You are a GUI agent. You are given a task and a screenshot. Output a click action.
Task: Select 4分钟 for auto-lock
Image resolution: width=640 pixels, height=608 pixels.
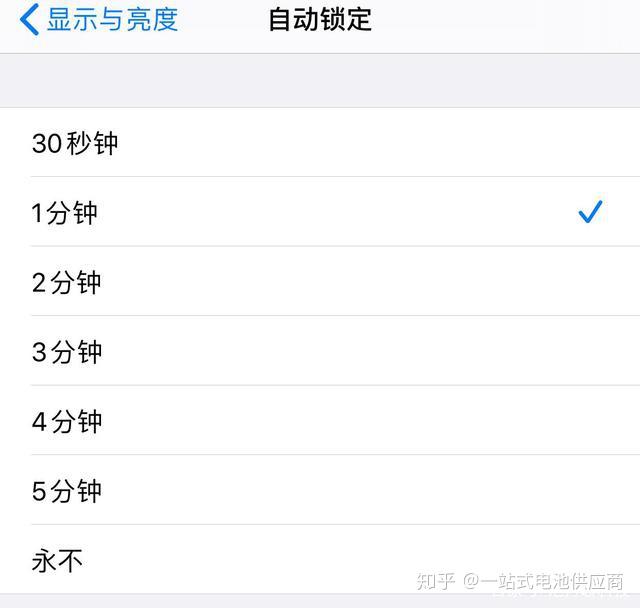tap(67, 422)
